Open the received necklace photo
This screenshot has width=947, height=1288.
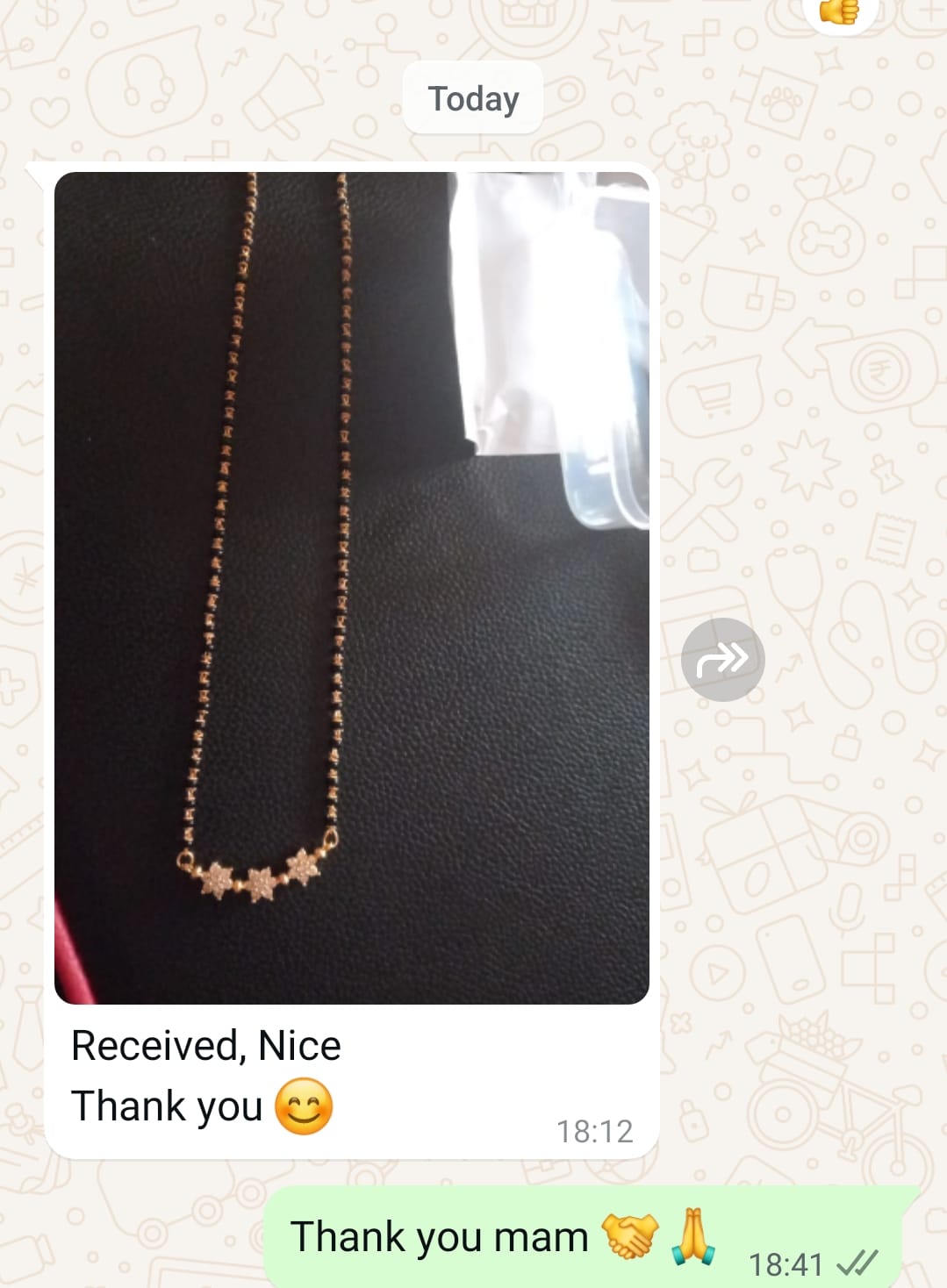351,588
